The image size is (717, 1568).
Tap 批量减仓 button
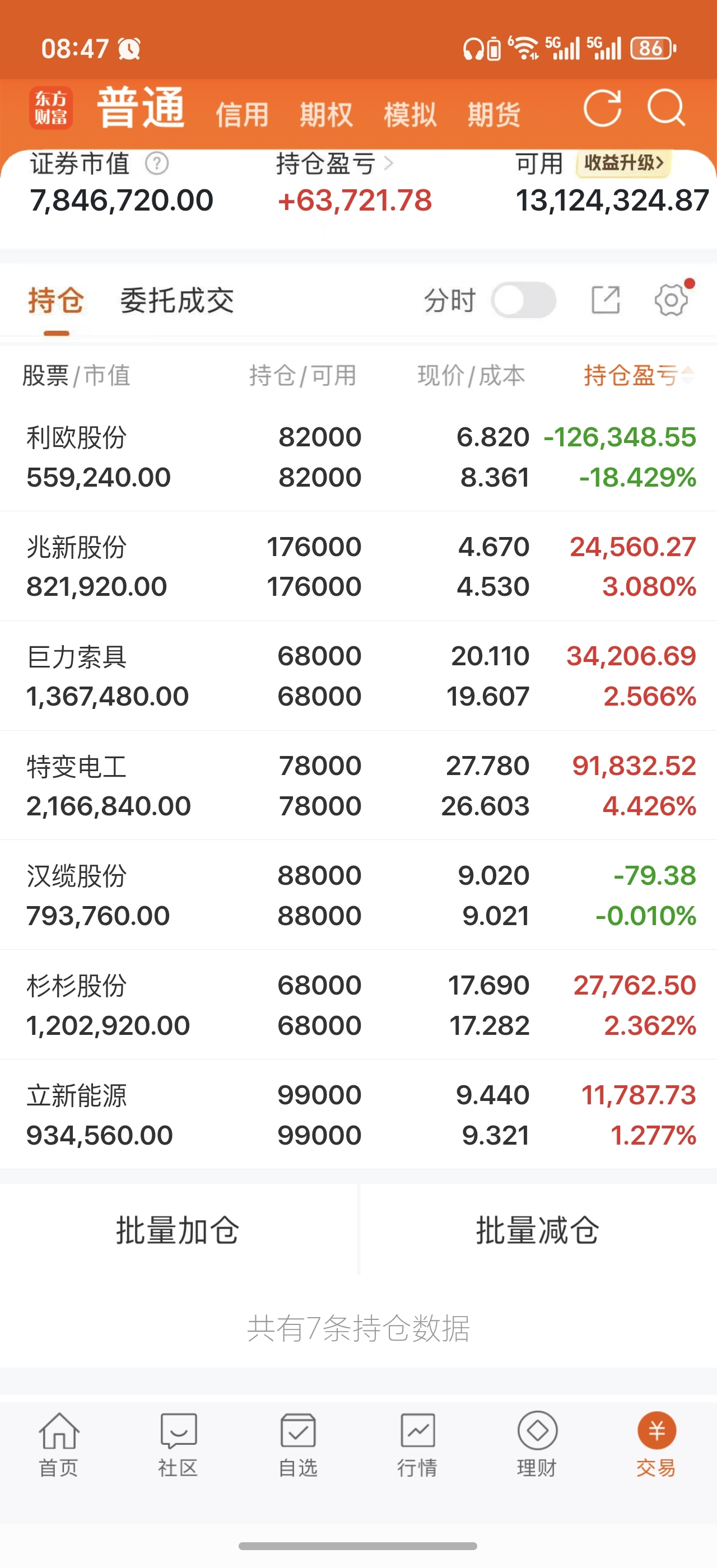pyautogui.click(x=538, y=1230)
